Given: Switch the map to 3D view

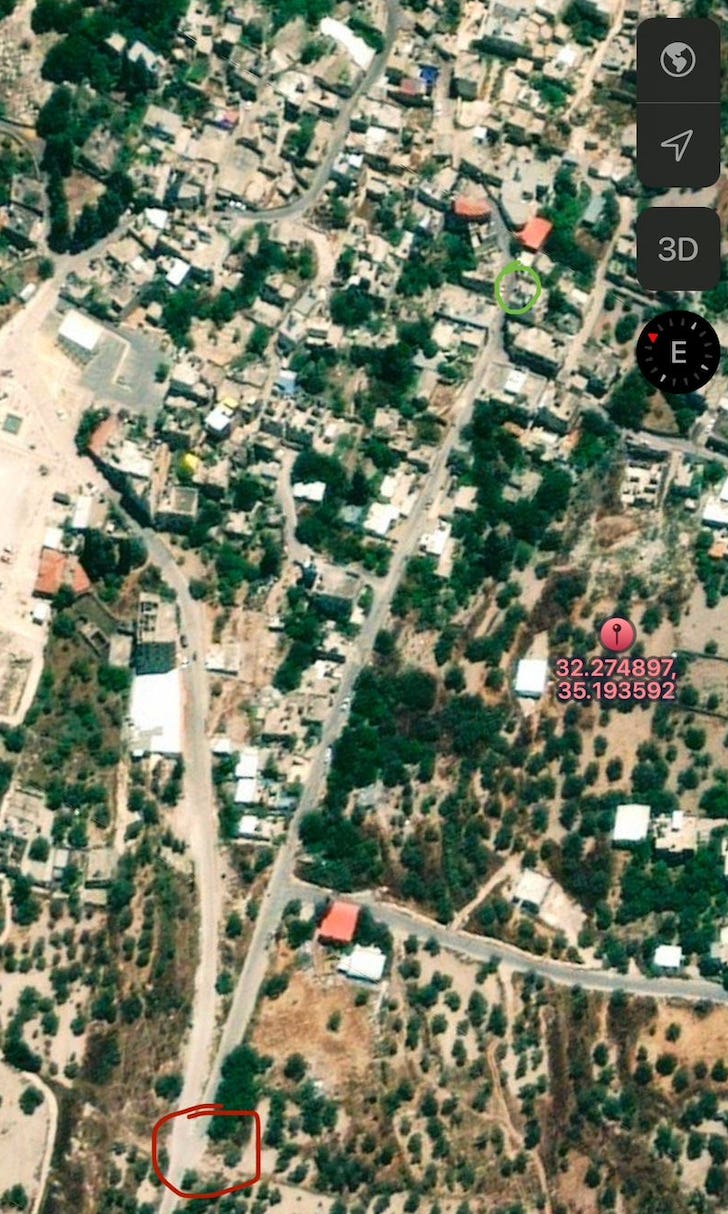Looking at the screenshot, I should (x=678, y=249).
